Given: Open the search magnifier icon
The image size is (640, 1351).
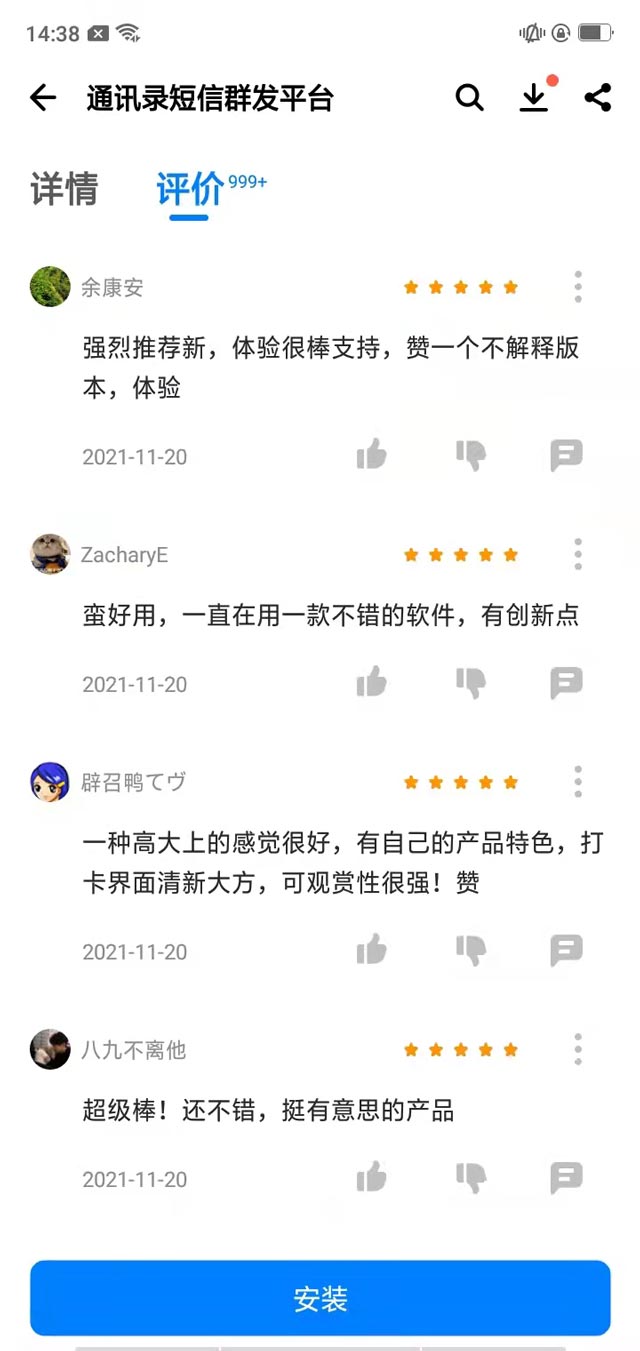Looking at the screenshot, I should pos(469,97).
